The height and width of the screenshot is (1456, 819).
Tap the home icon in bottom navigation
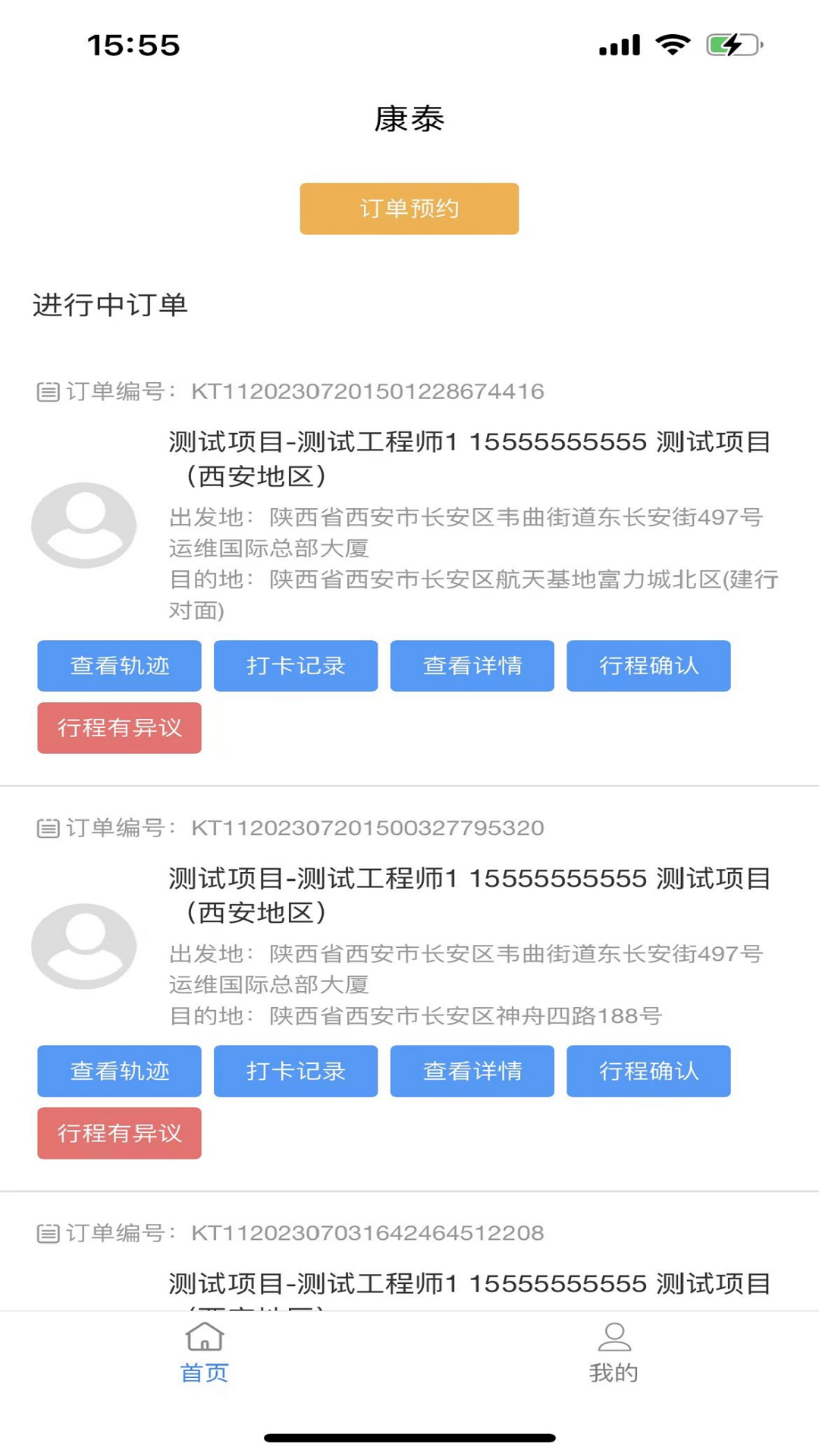pyautogui.click(x=203, y=1339)
